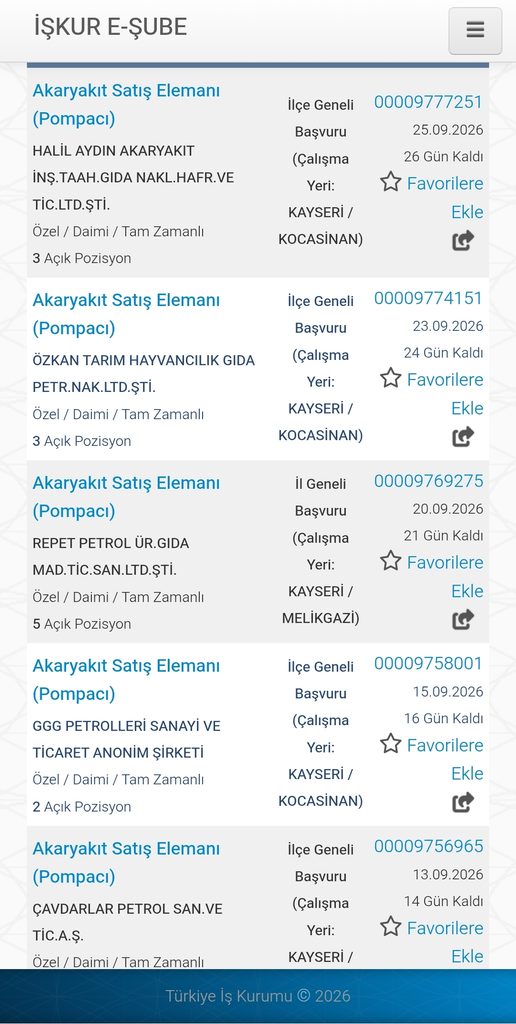
Task: Share the REPET PETROL listing
Action: coord(463,619)
